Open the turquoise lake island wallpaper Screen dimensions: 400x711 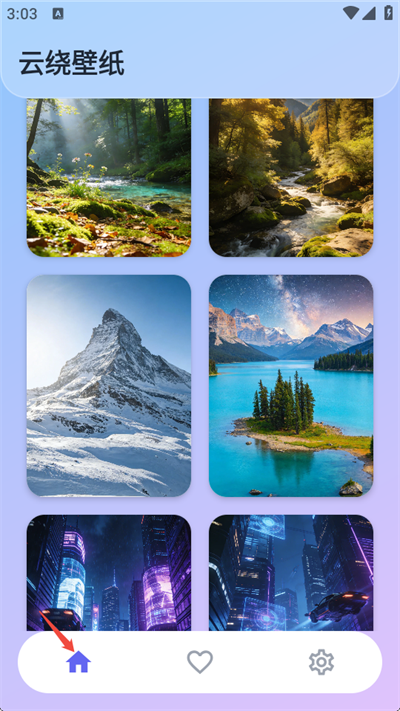pyautogui.click(x=291, y=386)
